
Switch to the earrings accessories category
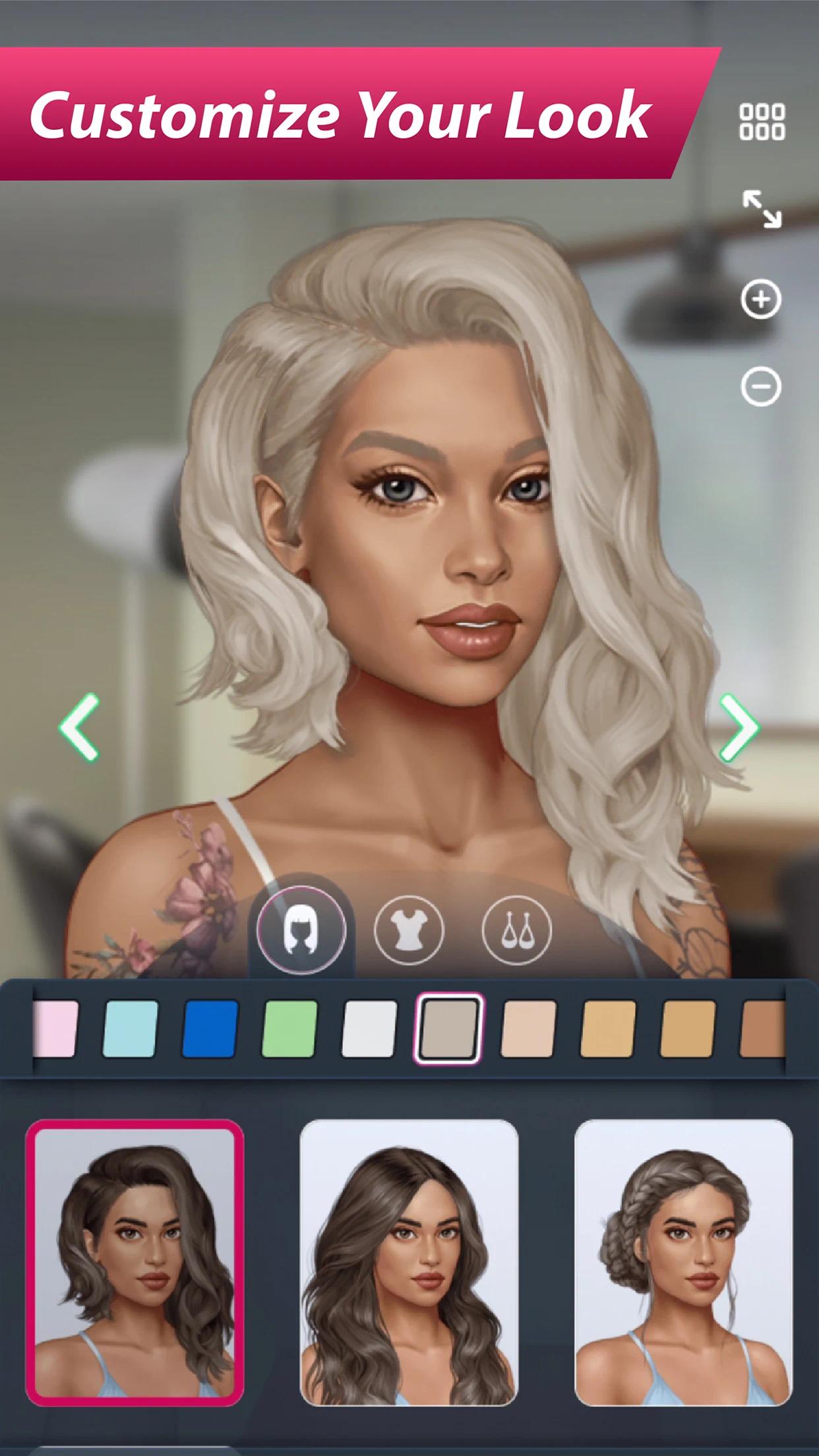pos(516,930)
